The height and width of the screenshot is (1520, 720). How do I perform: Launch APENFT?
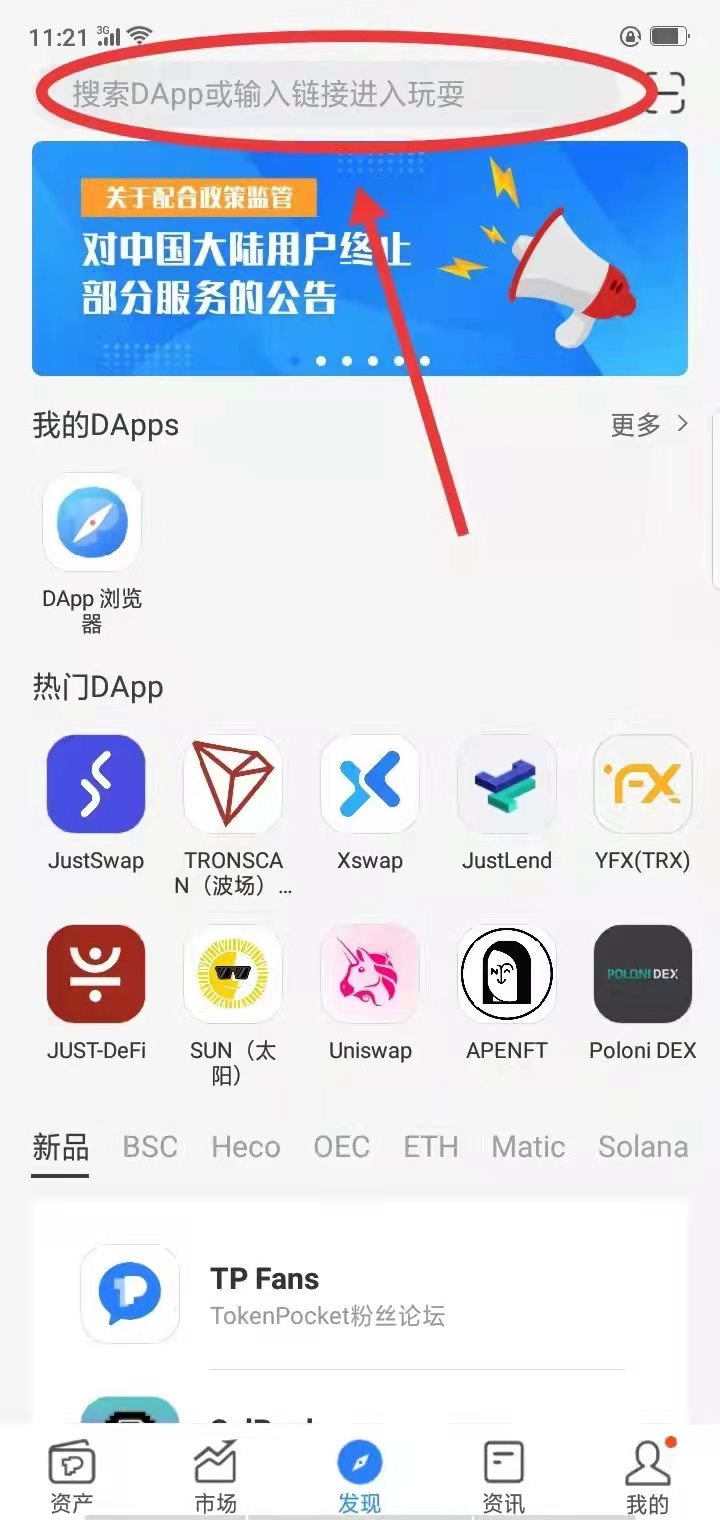(x=507, y=974)
